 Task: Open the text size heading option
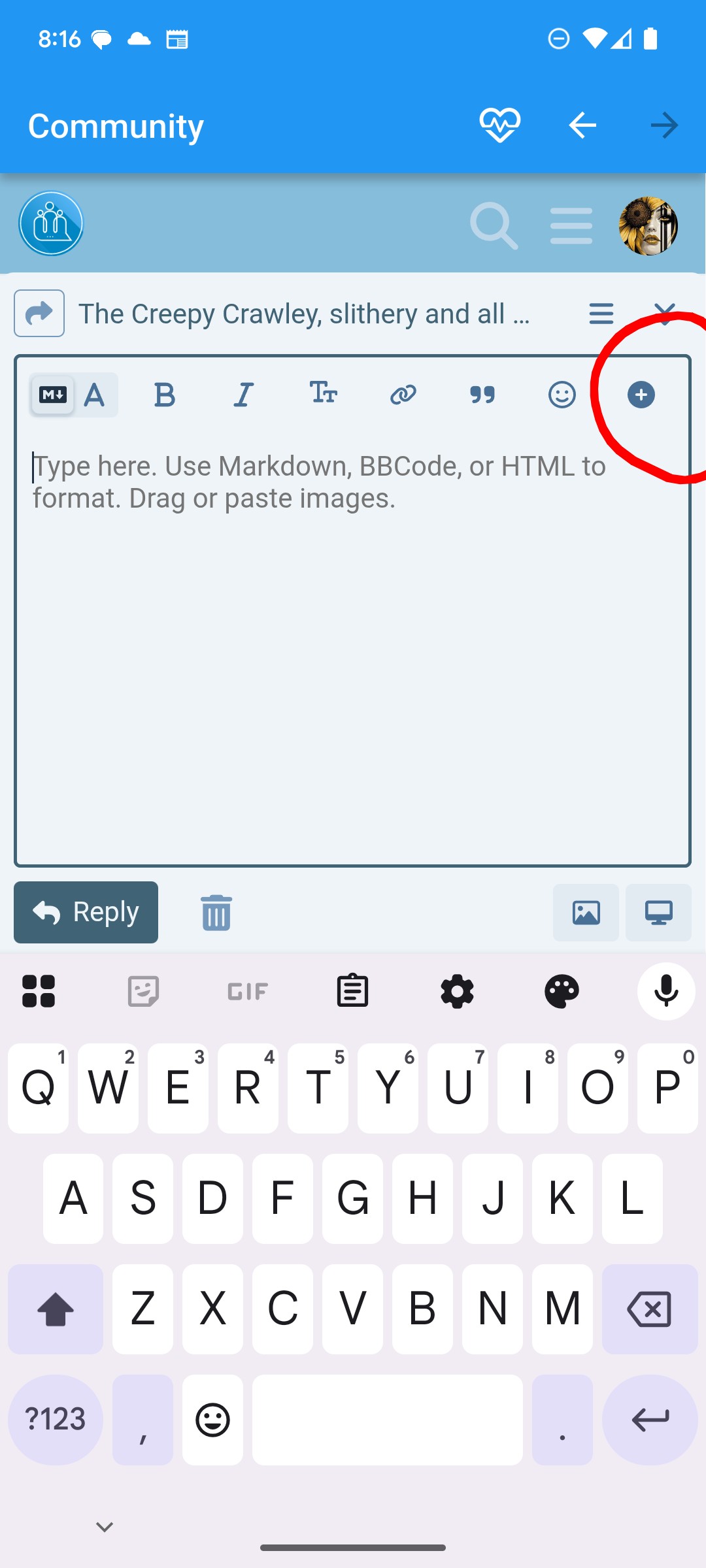click(323, 393)
